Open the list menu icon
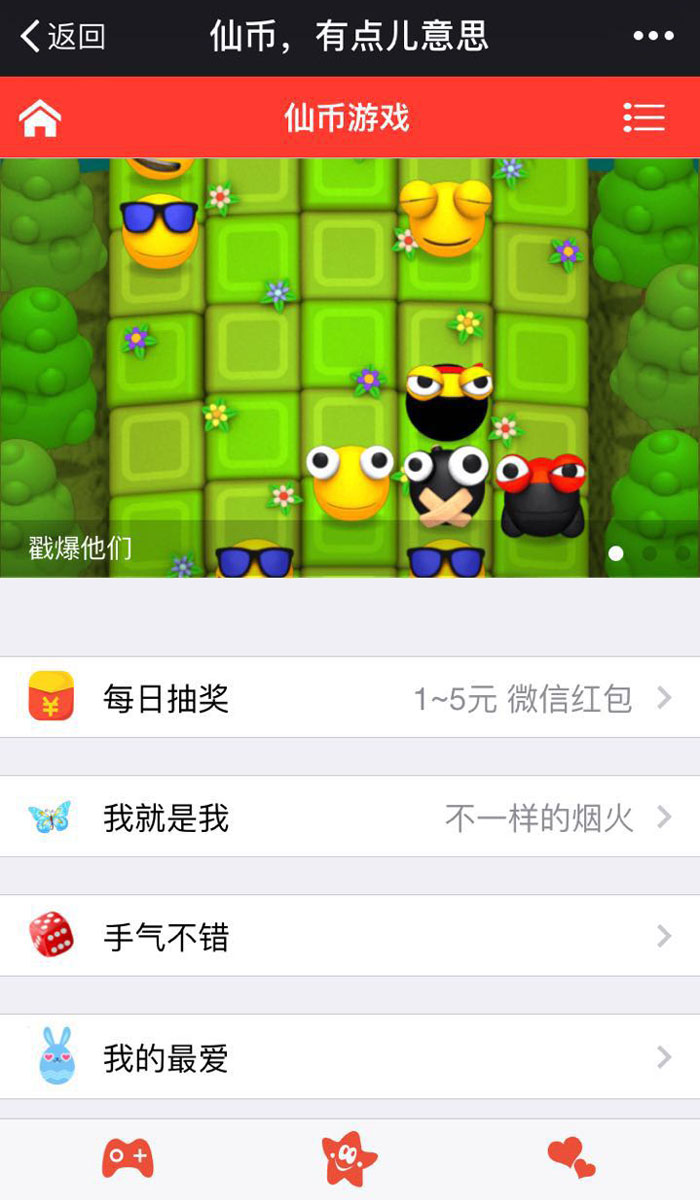Screen dimensions: 700x1200 [x=644, y=117]
